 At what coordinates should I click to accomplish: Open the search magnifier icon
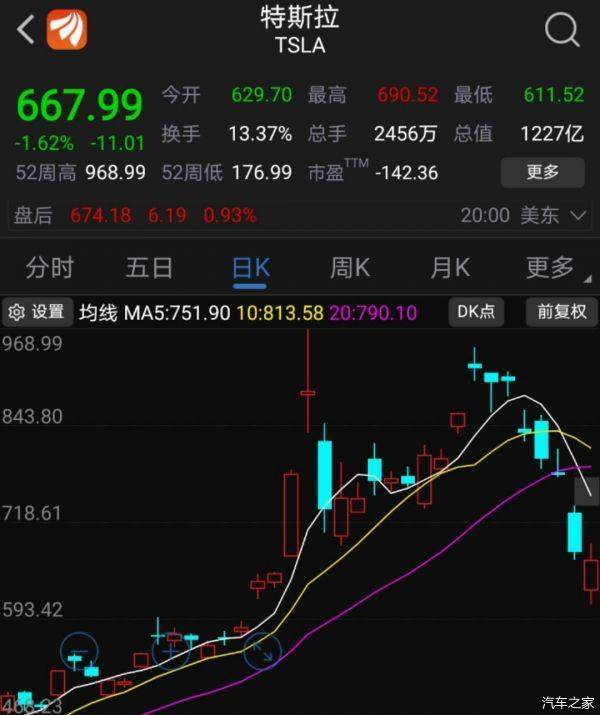562,30
